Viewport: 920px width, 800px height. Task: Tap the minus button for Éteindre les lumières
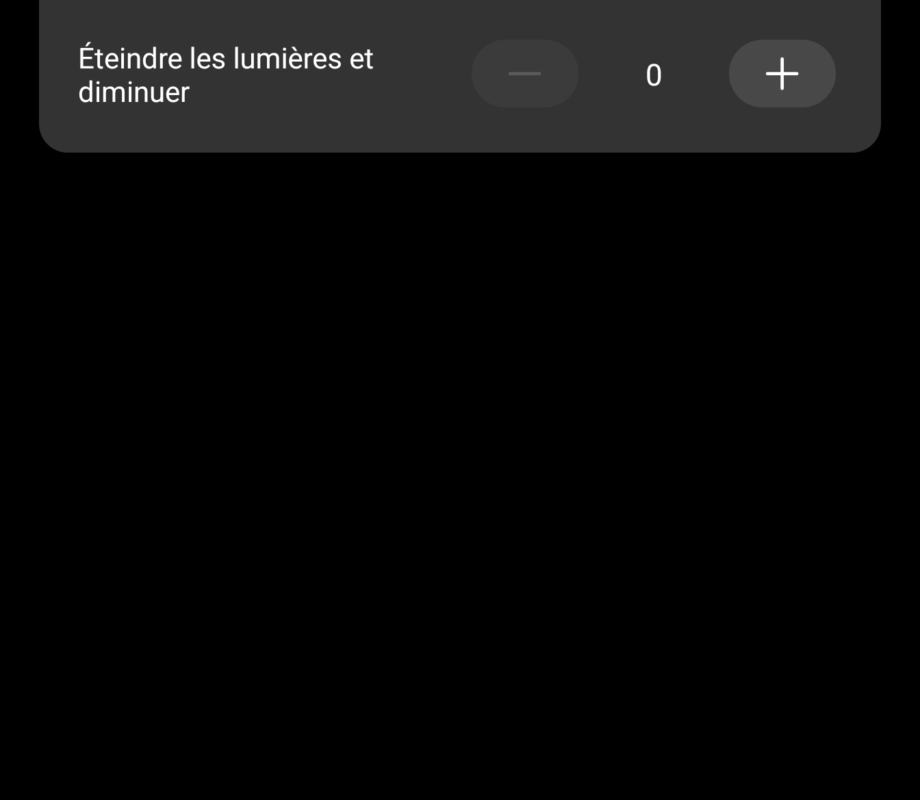pos(525,74)
